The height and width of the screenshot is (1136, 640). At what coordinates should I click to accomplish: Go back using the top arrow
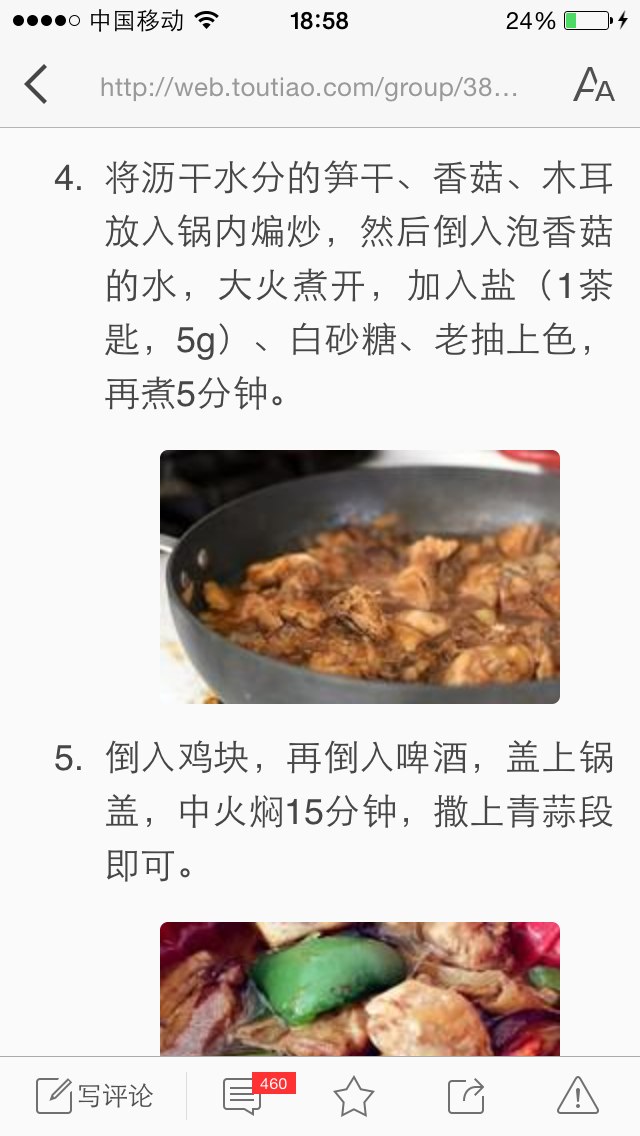36,85
